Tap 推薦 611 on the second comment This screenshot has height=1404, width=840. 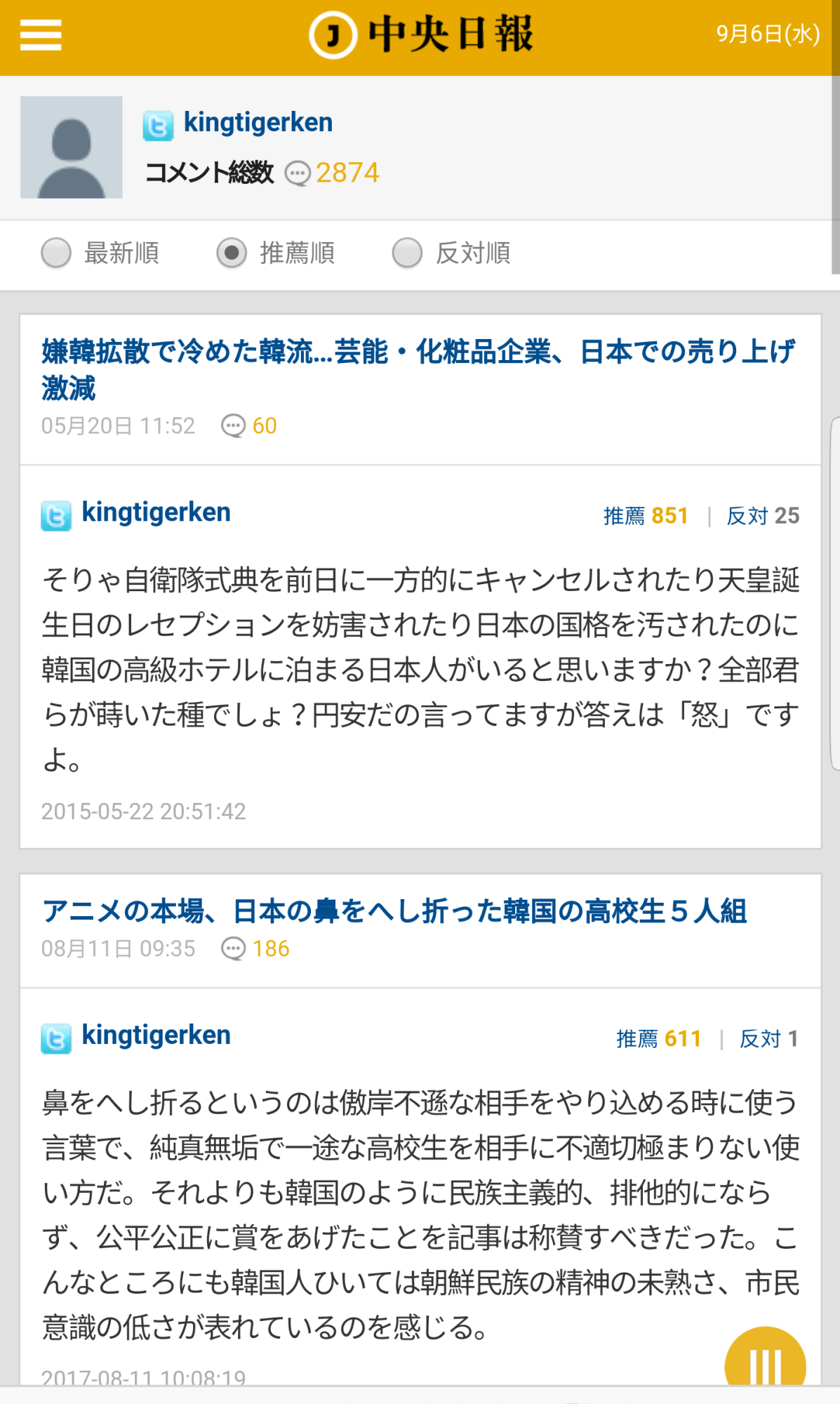pos(658,1039)
